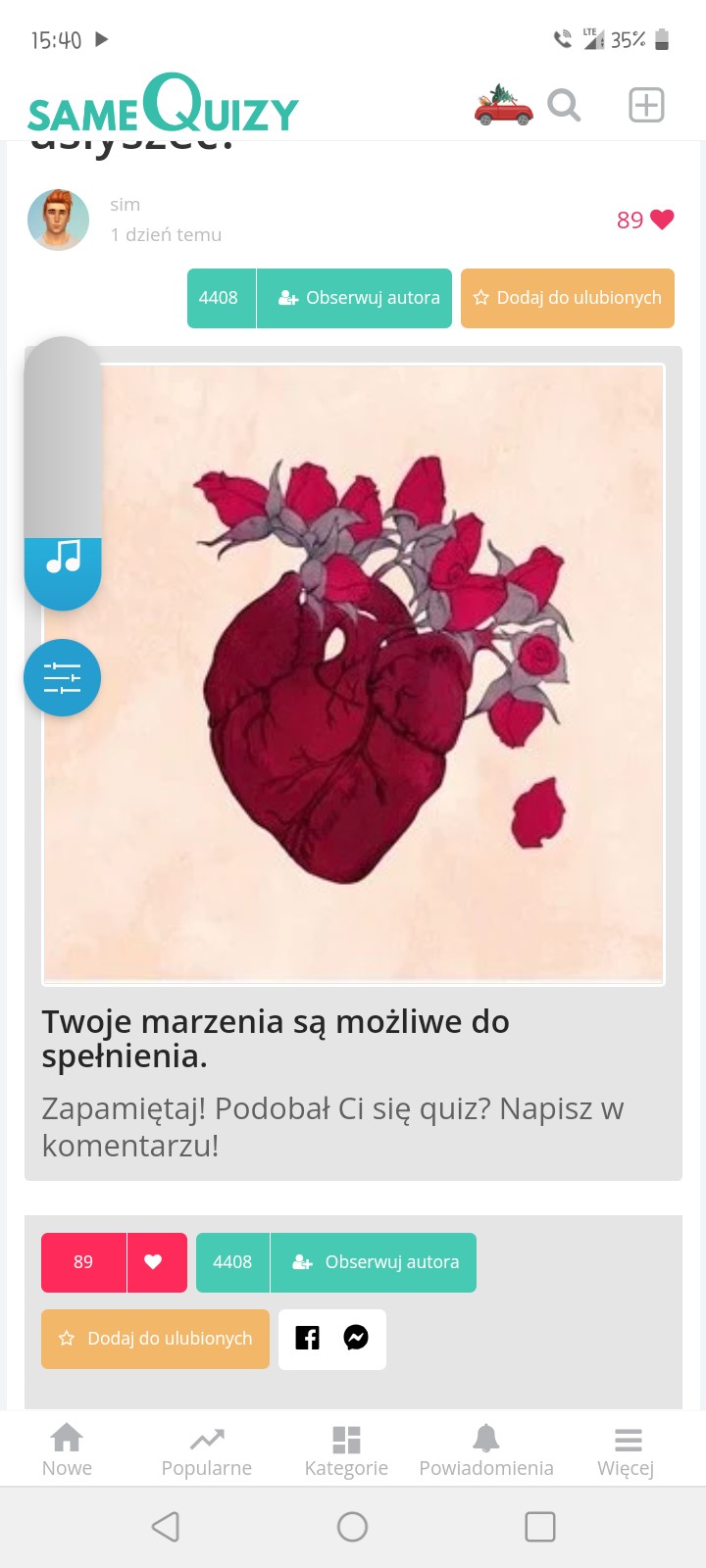
Task: Tap the white heart on the red button
Action: (x=153, y=1262)
